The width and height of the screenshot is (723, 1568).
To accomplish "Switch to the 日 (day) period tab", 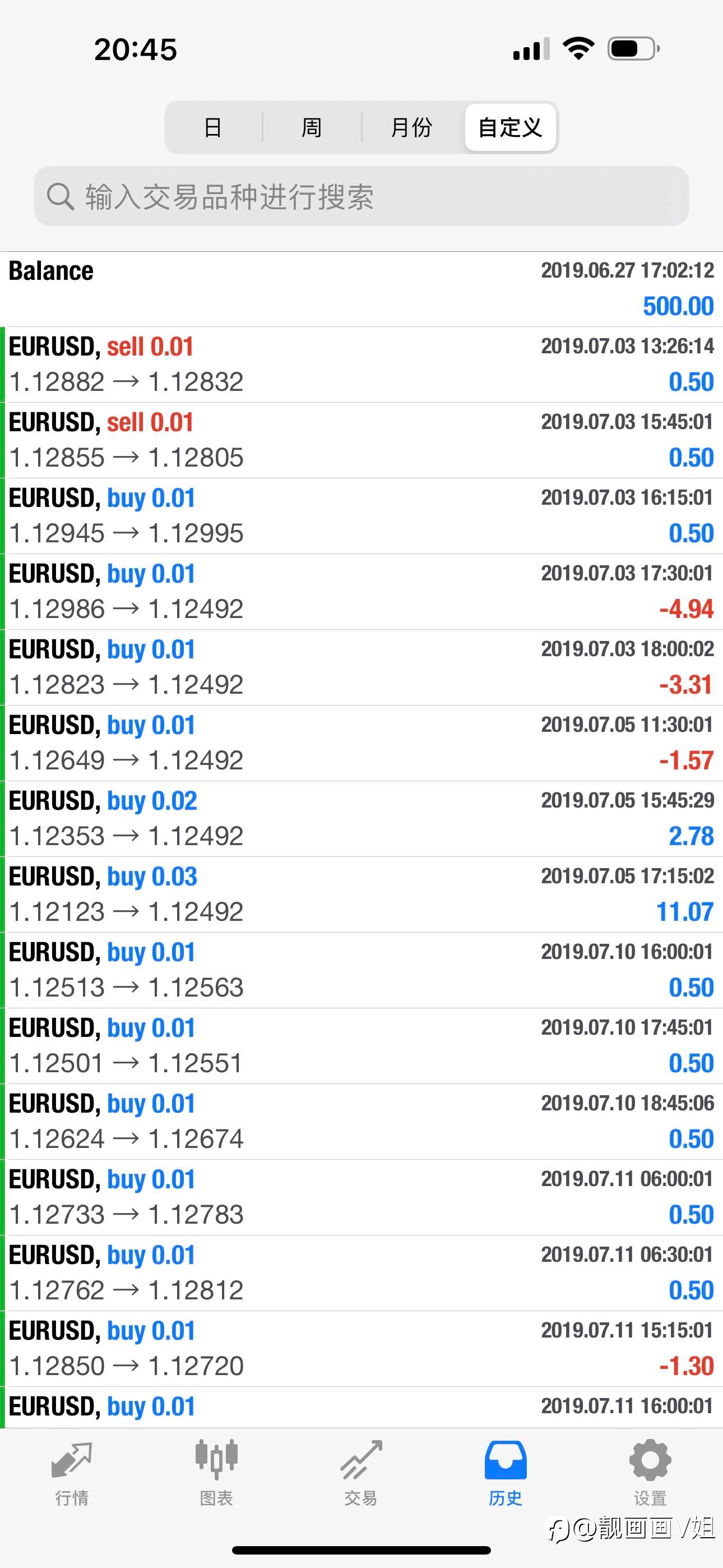I will coord(214,127).
